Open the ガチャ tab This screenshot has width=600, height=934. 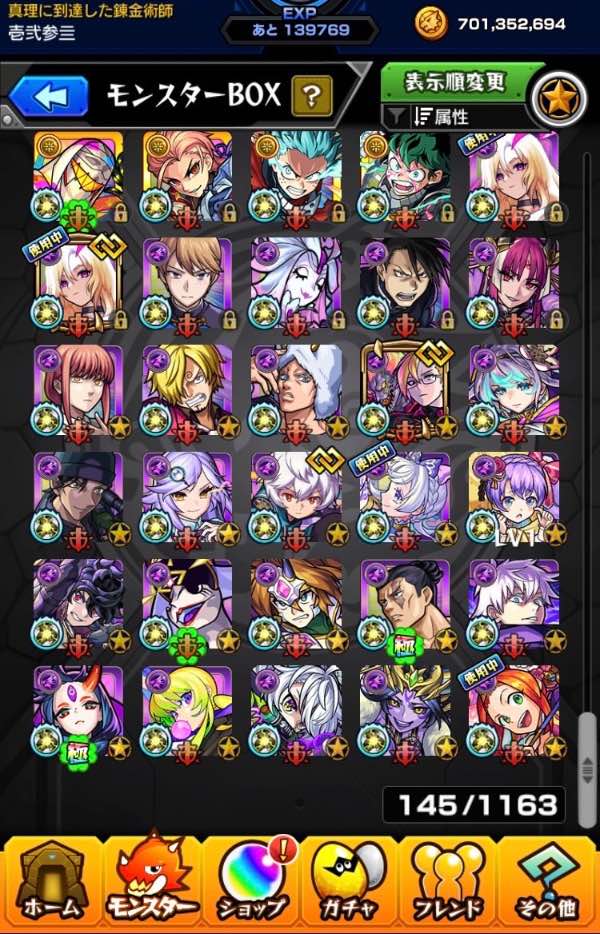coord(350,881)
